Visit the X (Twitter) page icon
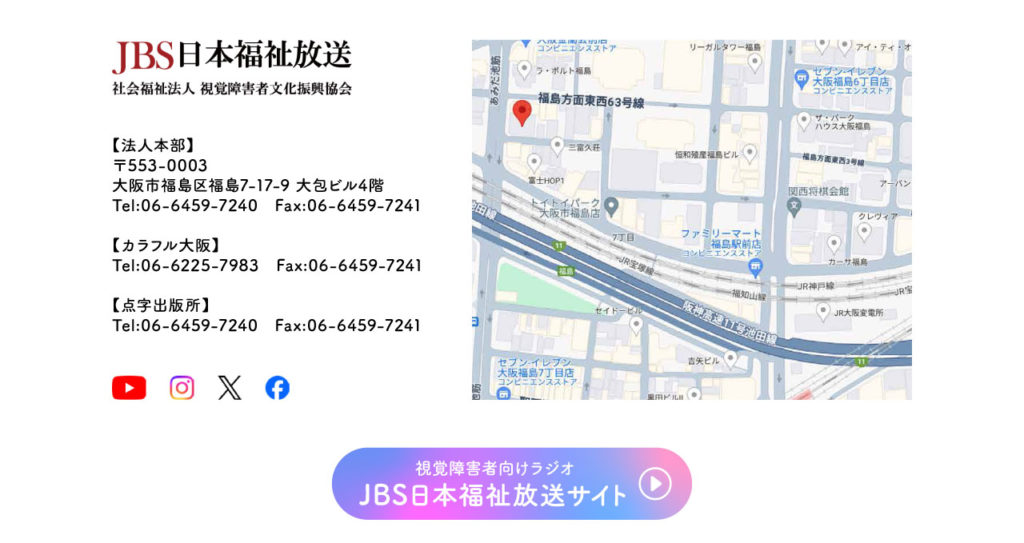The width and height of the screenshot is (1024, 543). 230,388
